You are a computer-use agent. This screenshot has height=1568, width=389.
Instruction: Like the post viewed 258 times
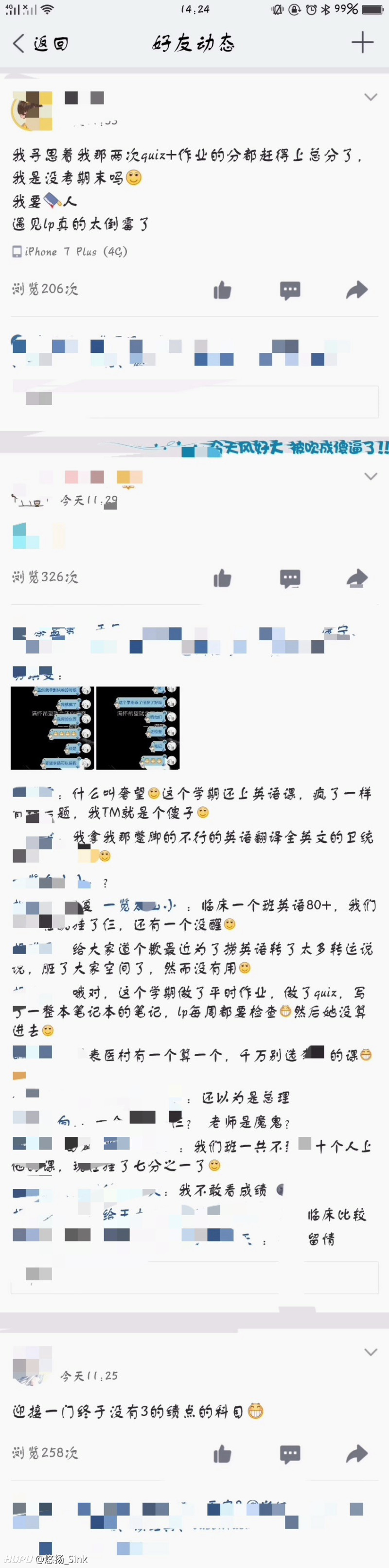(x=222, y=1454)
